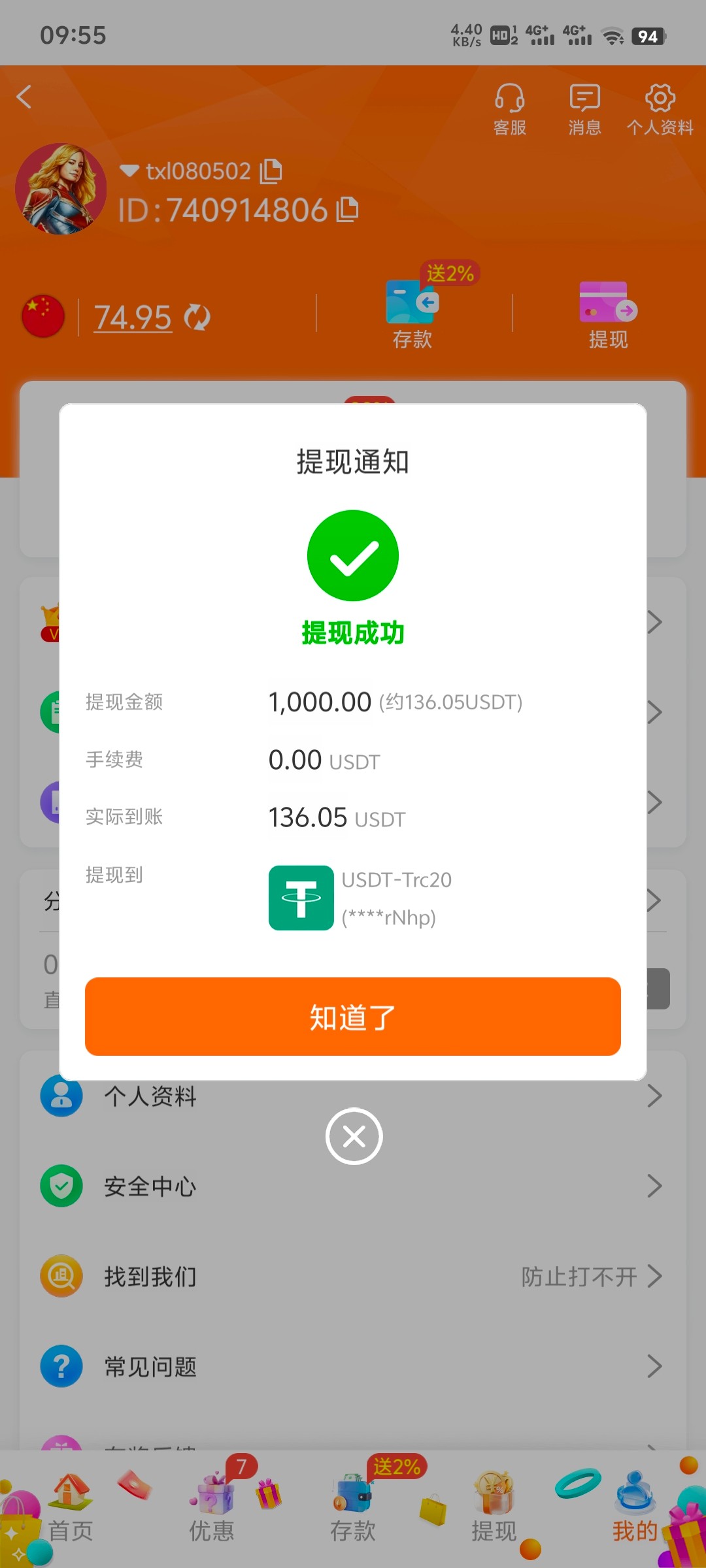This screenshot has width=706, height=1568.
Task: Dismiss the dialog with the X circle
Action: [354, 1136]
